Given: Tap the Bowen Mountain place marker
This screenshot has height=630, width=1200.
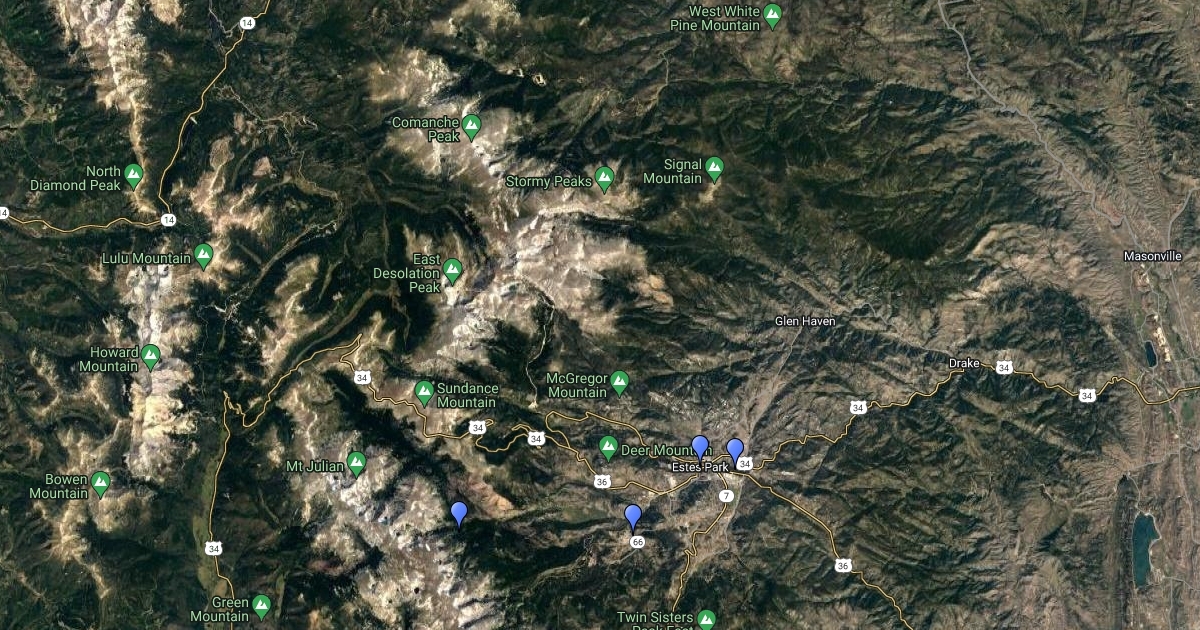Looking at the screenshot, I should (x=100, y=484).
